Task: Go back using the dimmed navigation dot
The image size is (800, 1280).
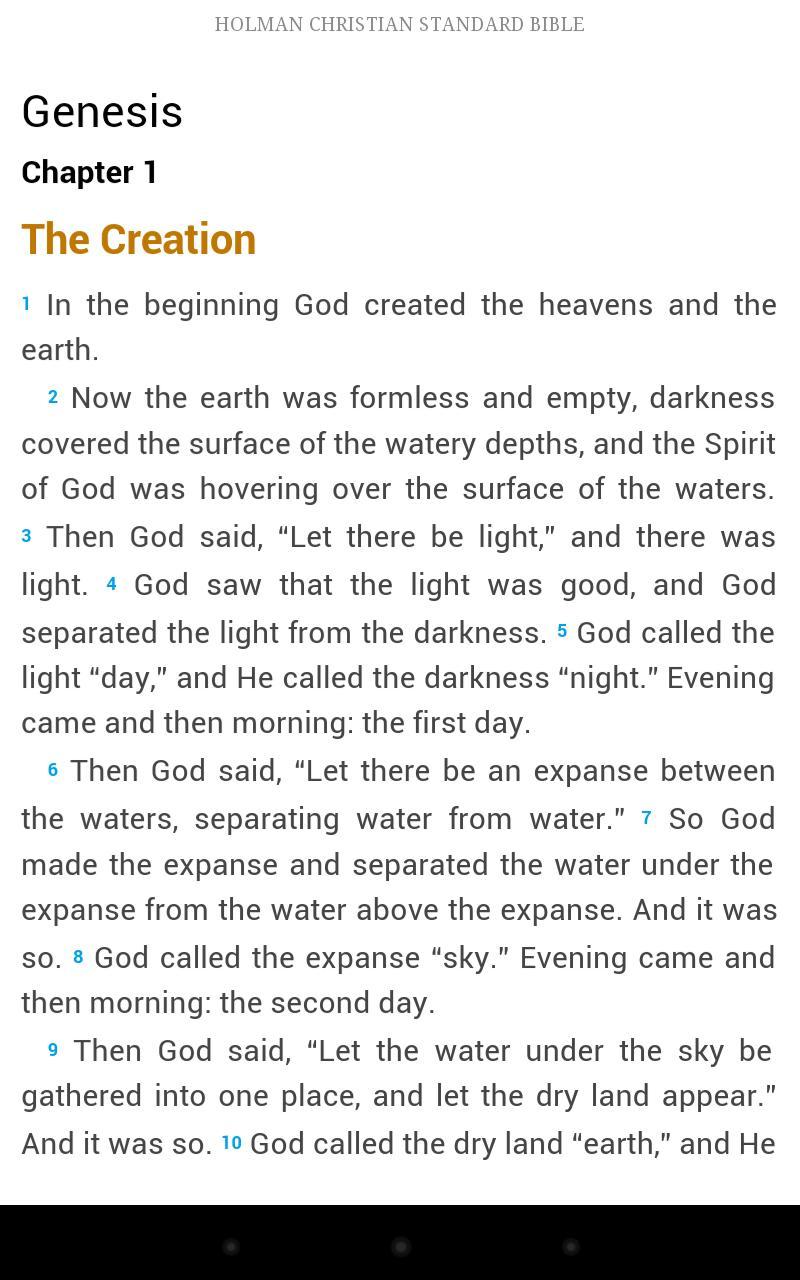Action: [231, 1246]
